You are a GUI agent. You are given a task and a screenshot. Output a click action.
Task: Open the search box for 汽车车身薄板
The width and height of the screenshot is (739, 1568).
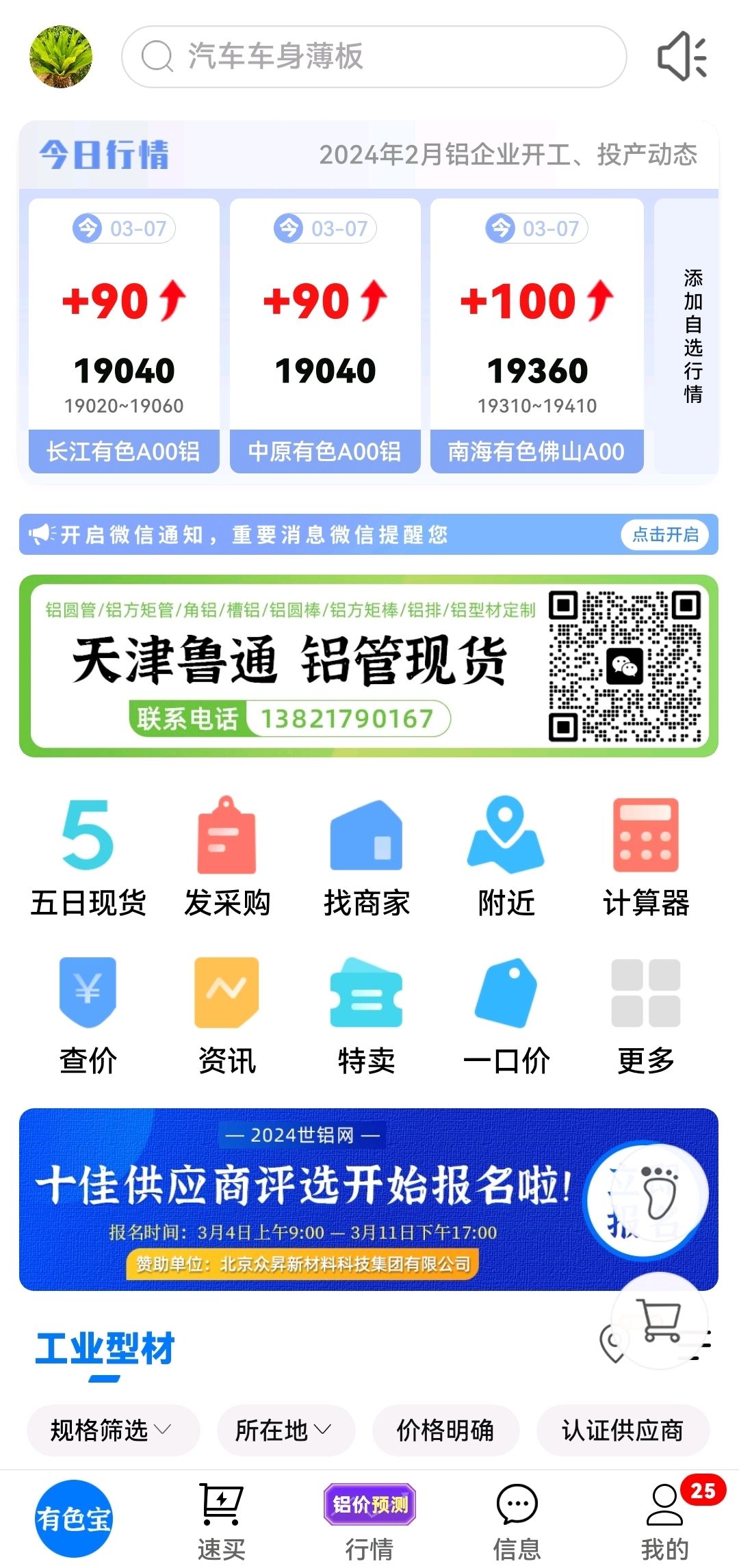pyautogui.click(x=374, y=57)
